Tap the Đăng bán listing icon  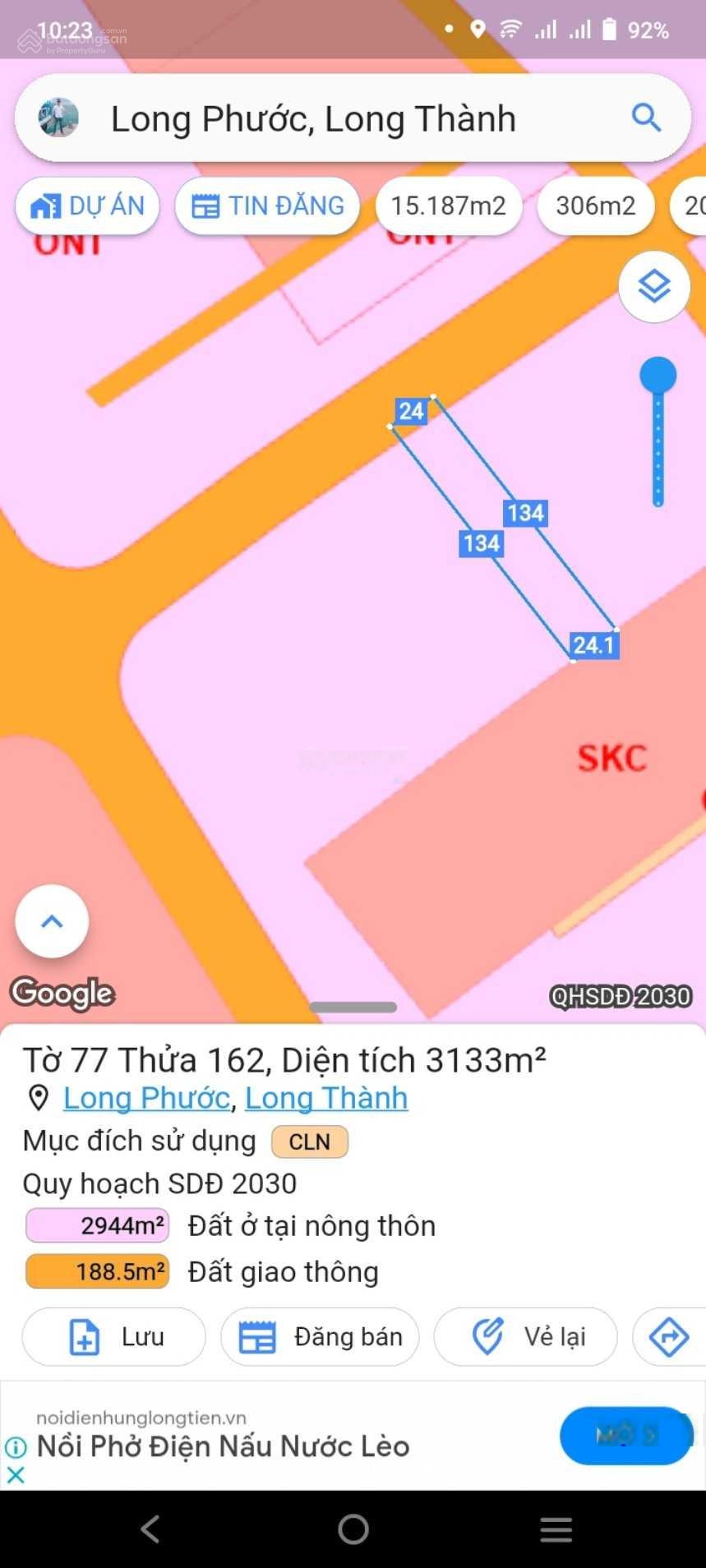257,1336
